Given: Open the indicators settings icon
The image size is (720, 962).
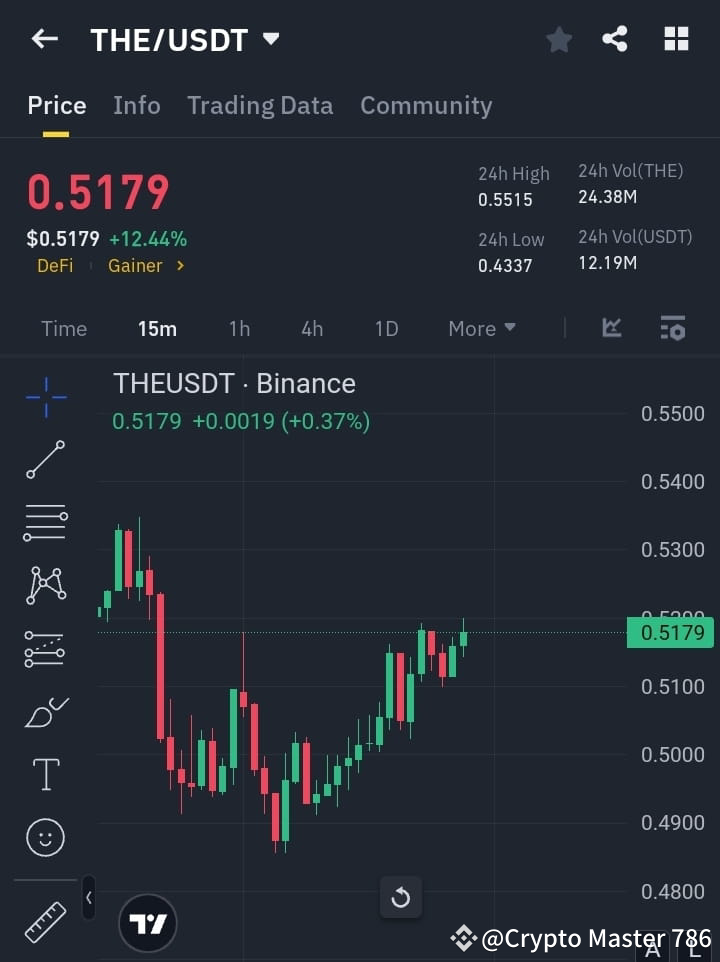Looking at the screenshot, I should 672,328.
